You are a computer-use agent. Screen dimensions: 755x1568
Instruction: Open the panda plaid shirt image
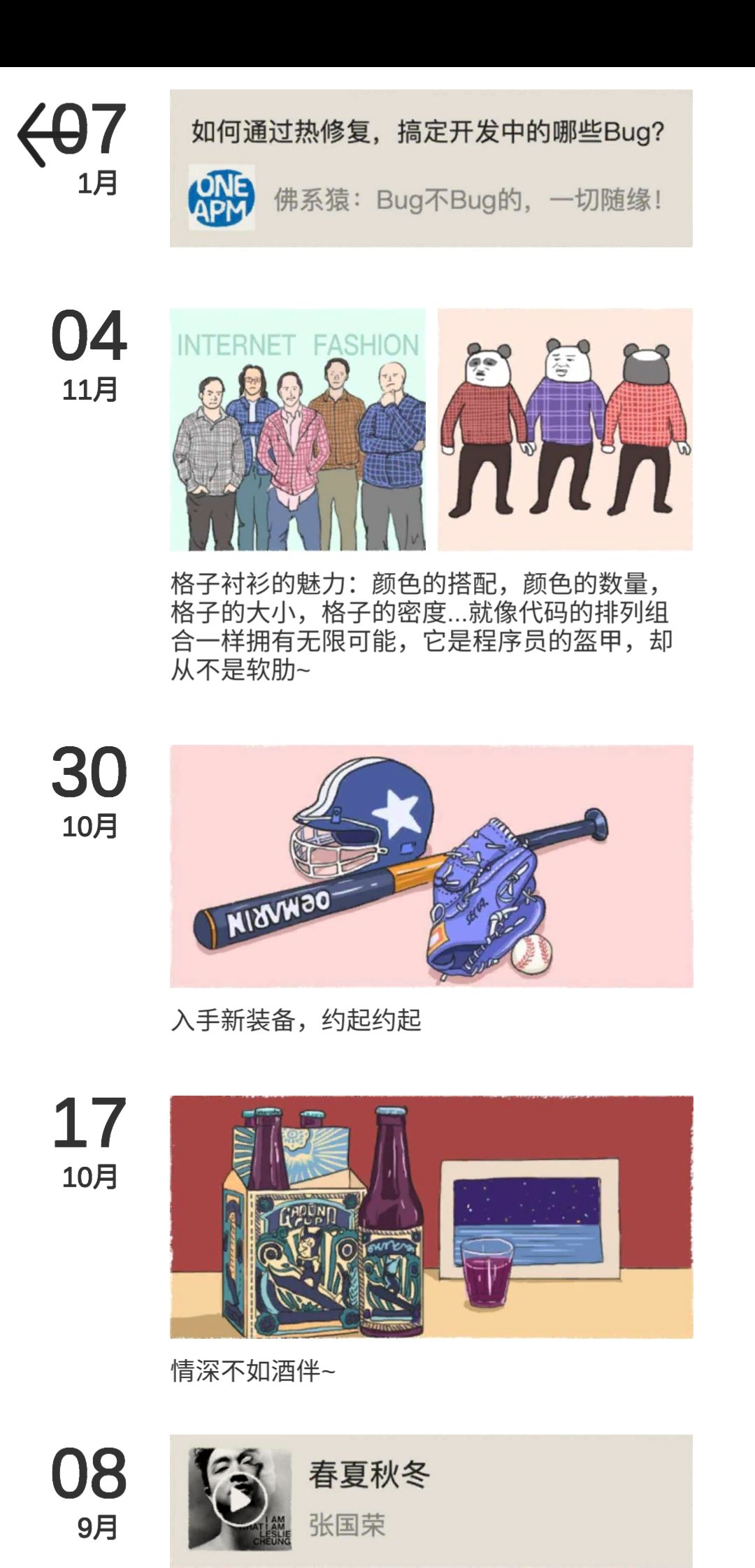[565, 430]
